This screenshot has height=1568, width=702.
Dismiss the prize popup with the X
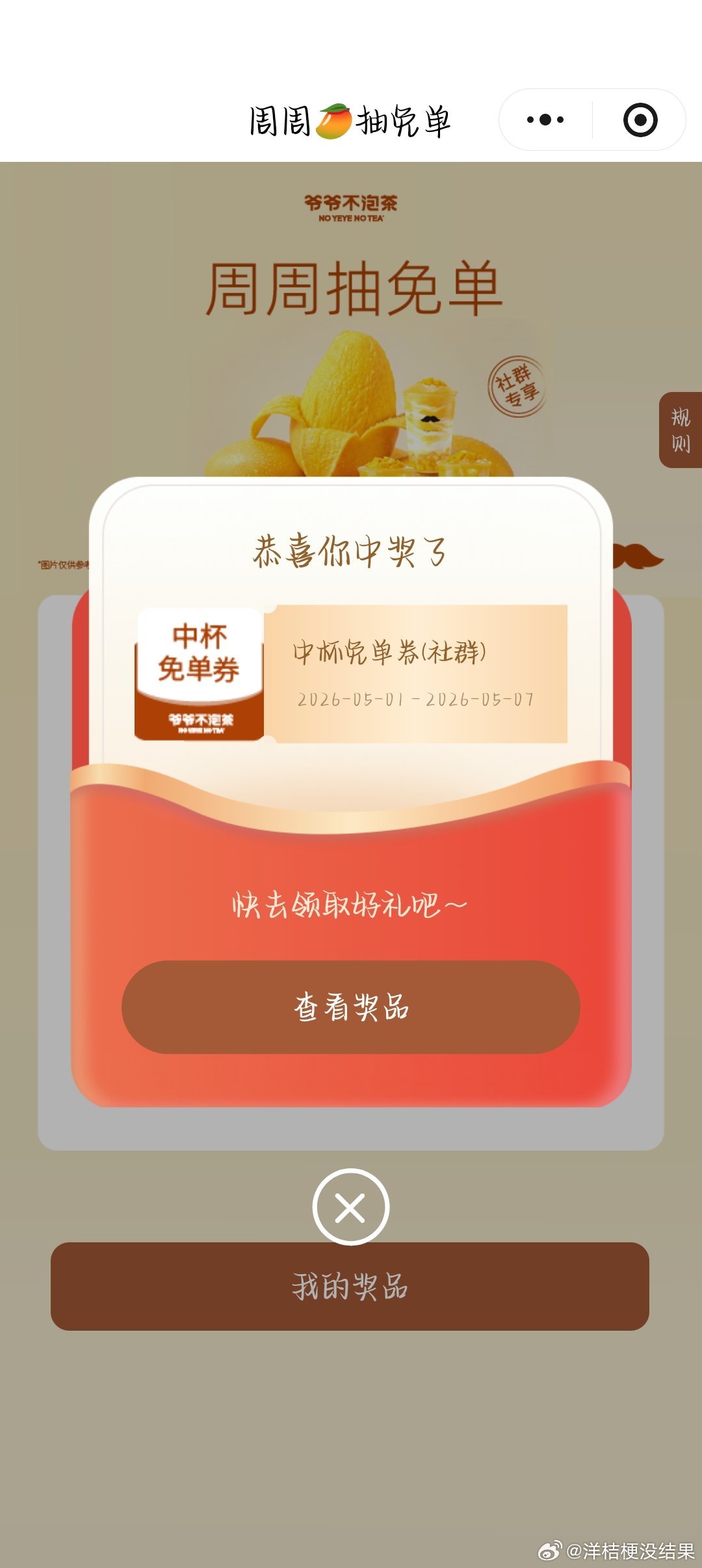click(x=351, y=1208)
